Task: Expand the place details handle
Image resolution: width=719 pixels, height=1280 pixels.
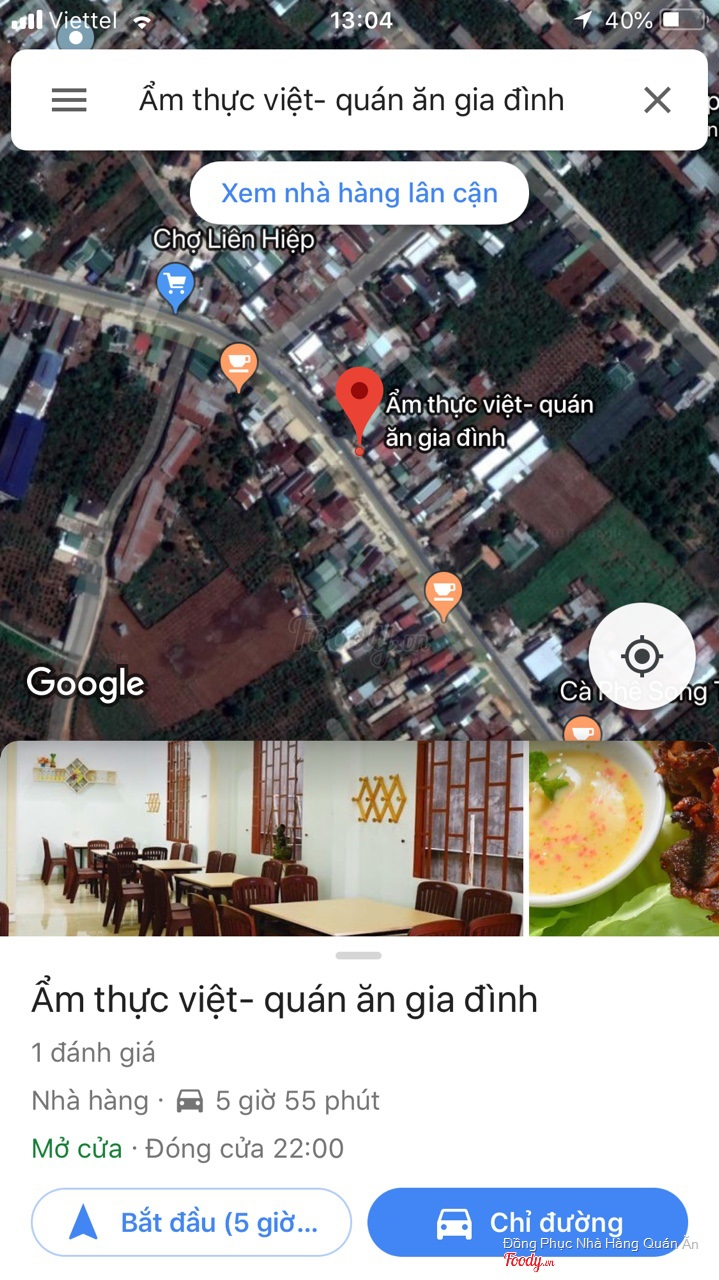Action: tap(359, 956)
